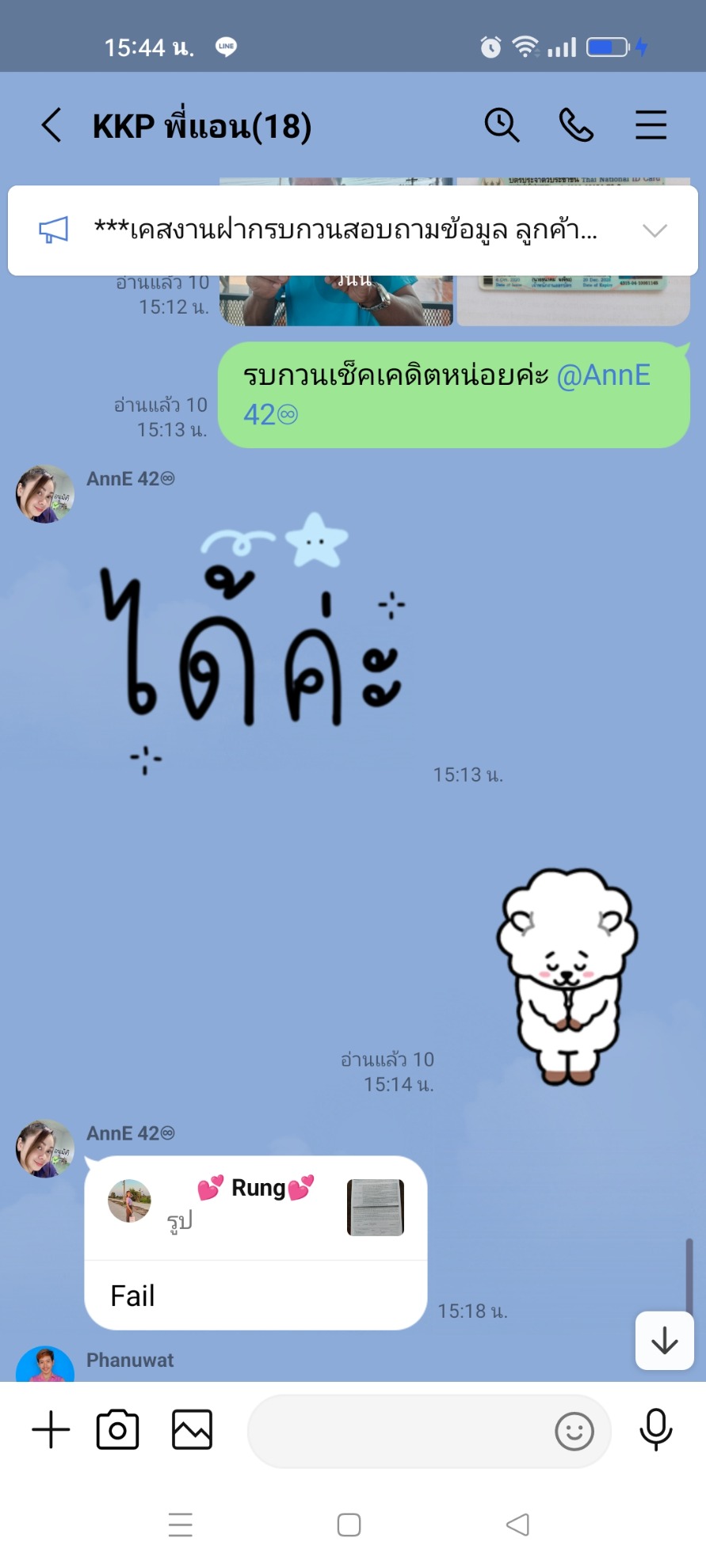
Task: Record a voice message with microphone
Action: pyautogui.click(x=655, y=1430)
